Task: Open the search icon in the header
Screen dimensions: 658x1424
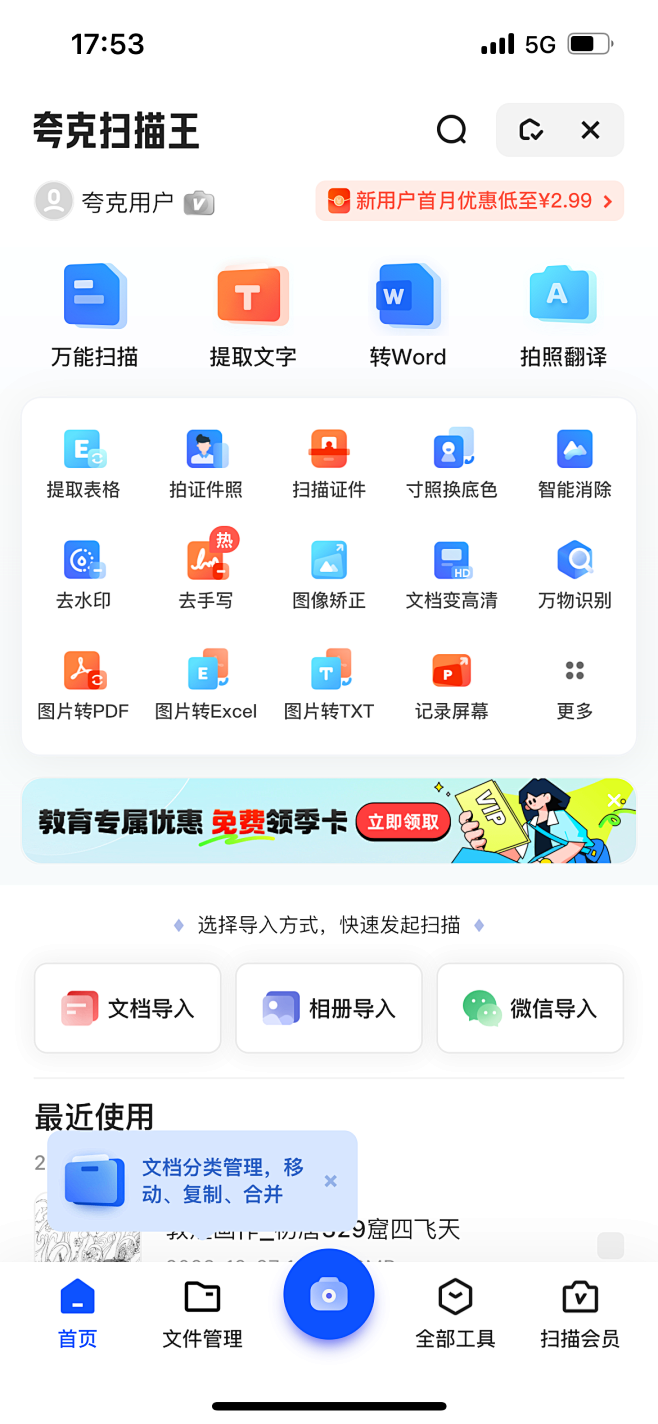Action: click(x=452, y=130)
